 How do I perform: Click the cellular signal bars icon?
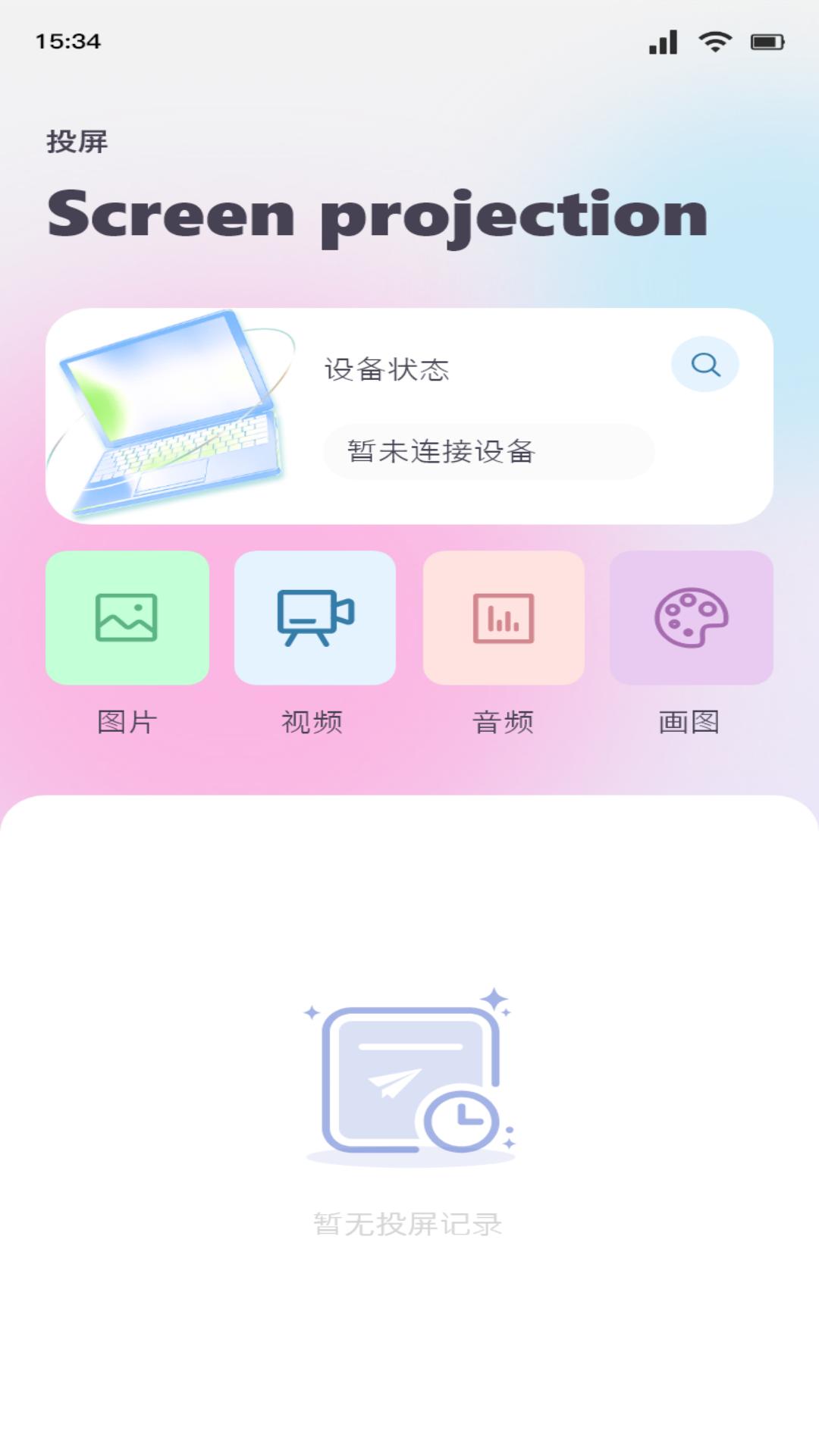(665, 43)
